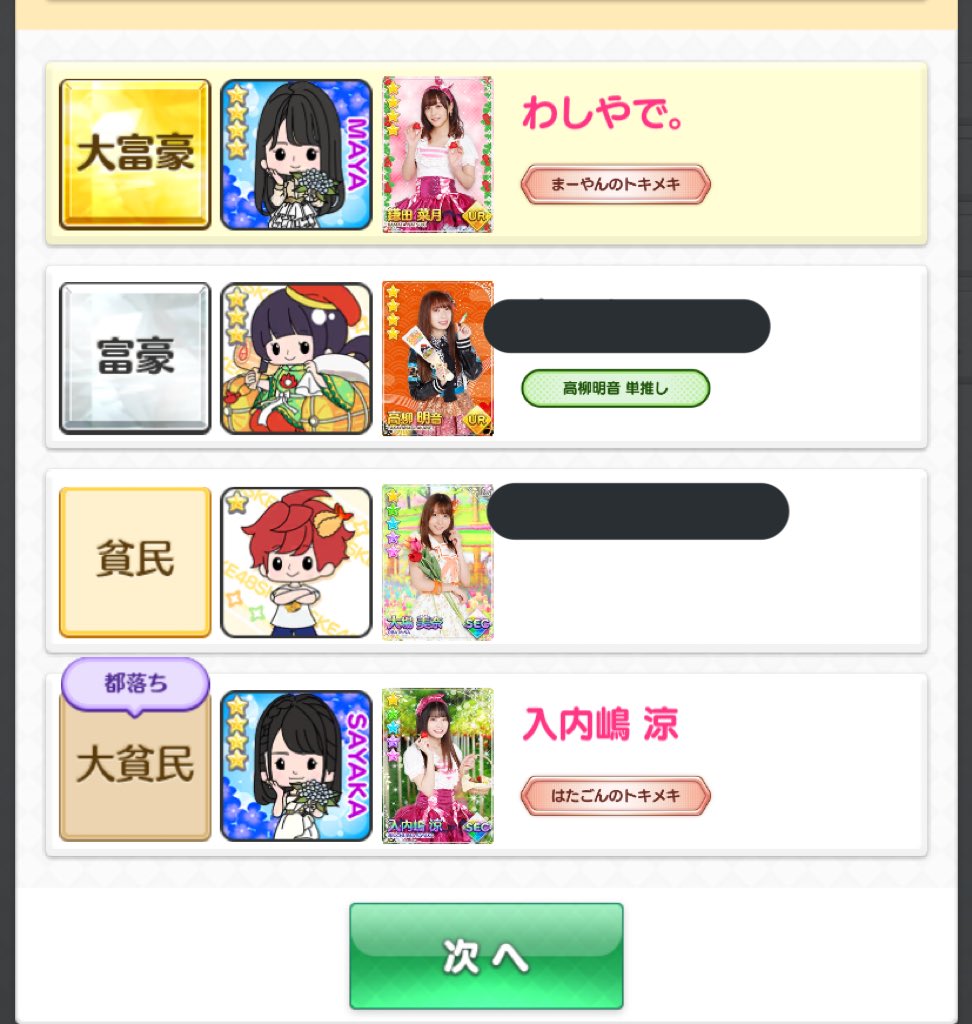The width and height of the screenshot is (972, 1024).
Task: Tap the green 次へ button
Action: click(x=486, y=956)
